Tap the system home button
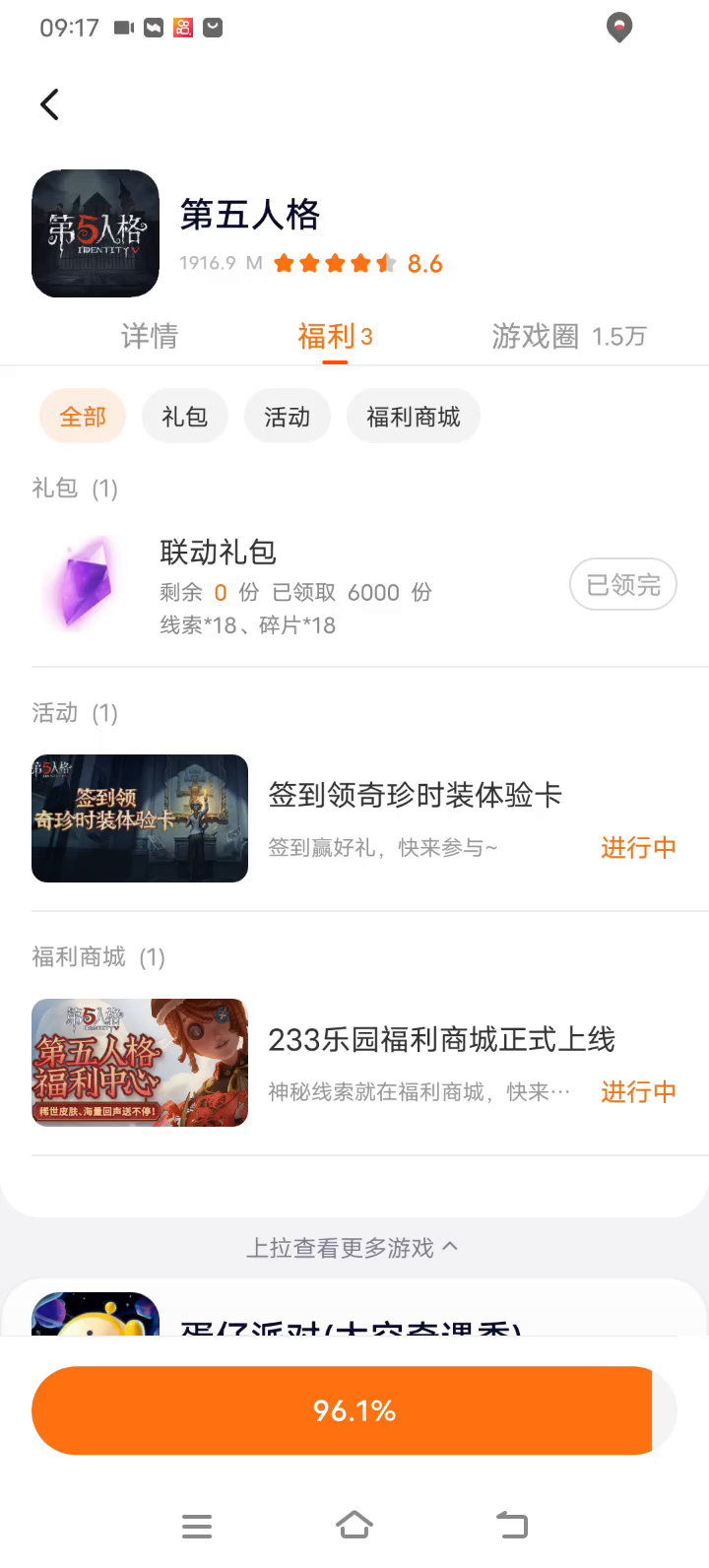This screenshot has height=1568, width=709. click(x=354, y=1526)
